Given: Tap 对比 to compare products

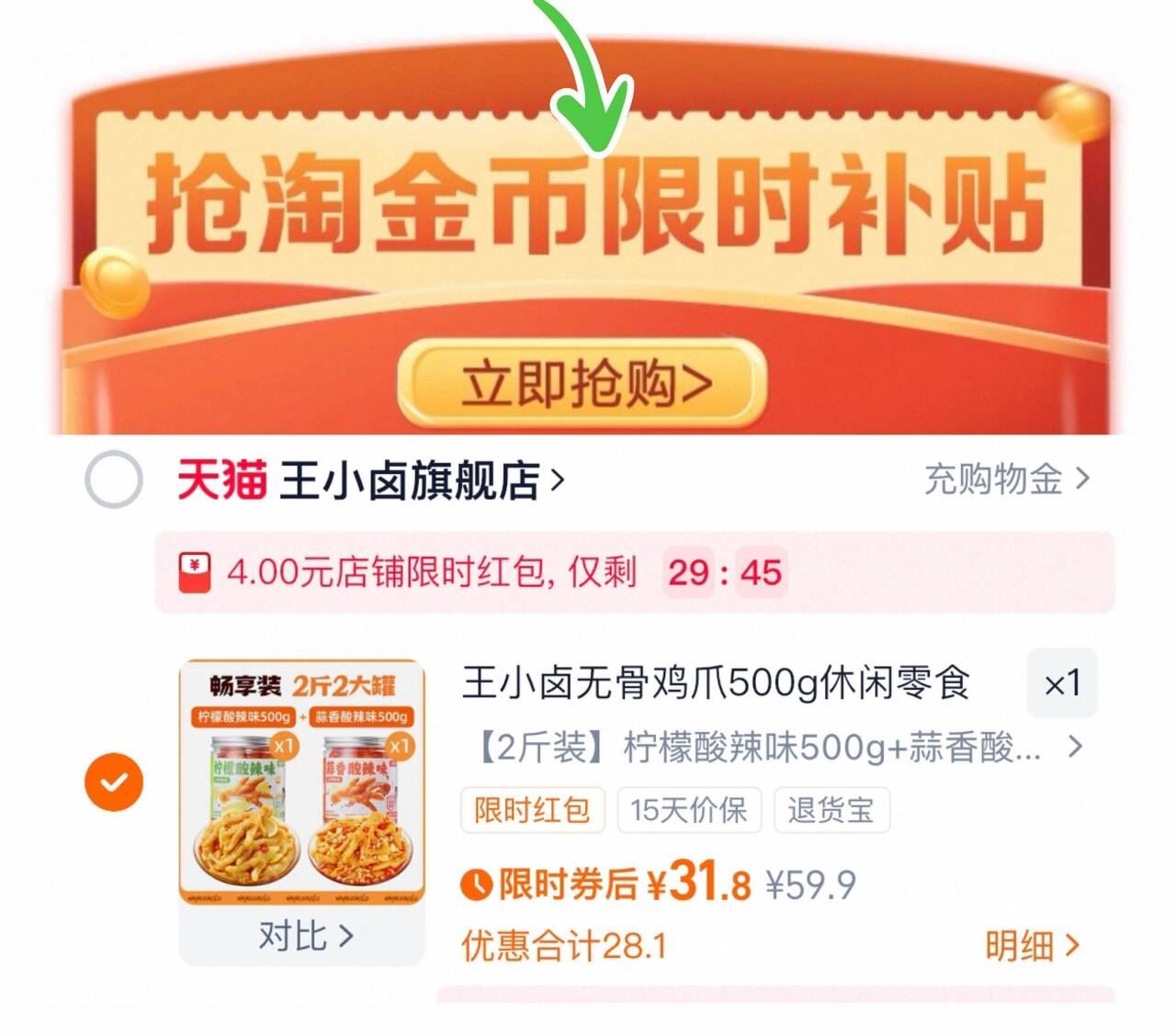Looking at the screenshot, I should click(x=303, y=936).
